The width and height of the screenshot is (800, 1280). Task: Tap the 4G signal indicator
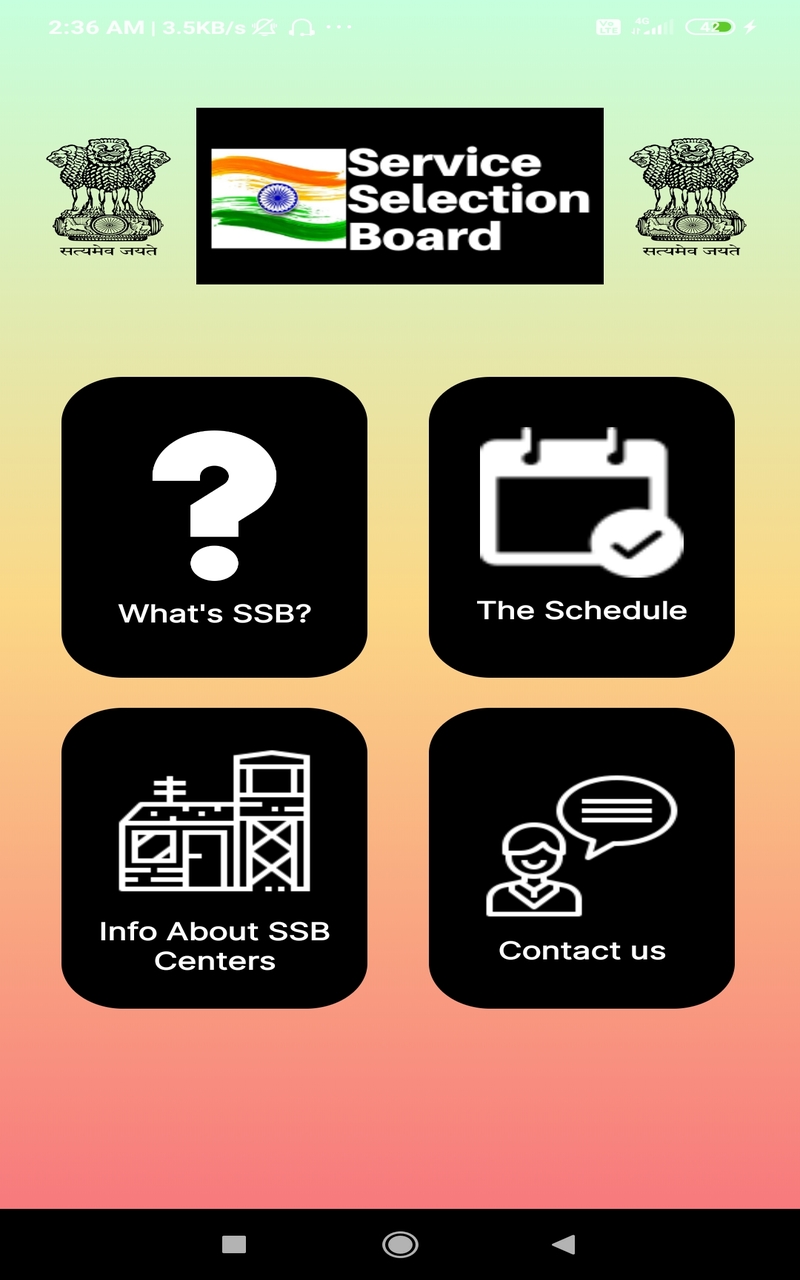point(652,27)
